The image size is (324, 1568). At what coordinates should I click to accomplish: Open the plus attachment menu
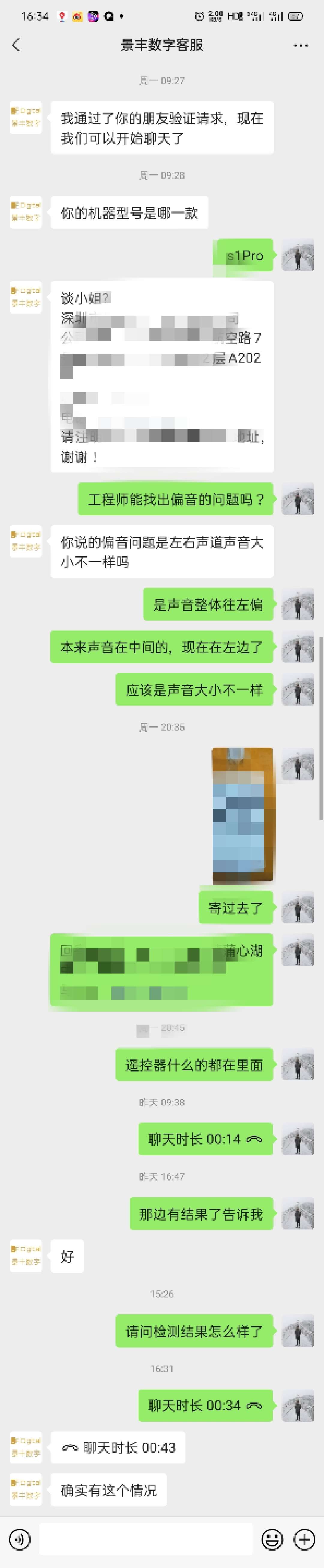[x=304, y=1540]
